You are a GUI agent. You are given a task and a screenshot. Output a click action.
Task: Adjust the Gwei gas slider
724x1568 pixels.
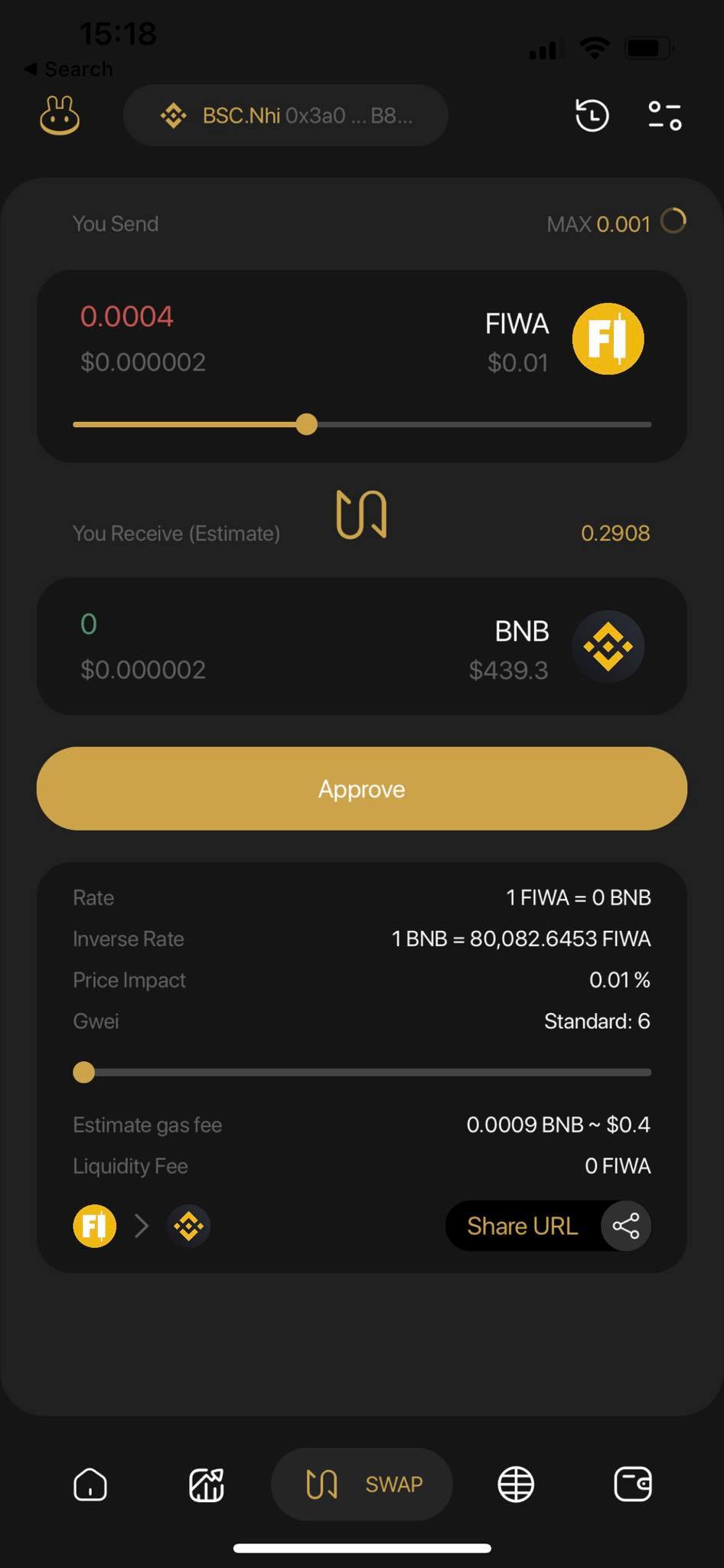tap(84, 1073)
